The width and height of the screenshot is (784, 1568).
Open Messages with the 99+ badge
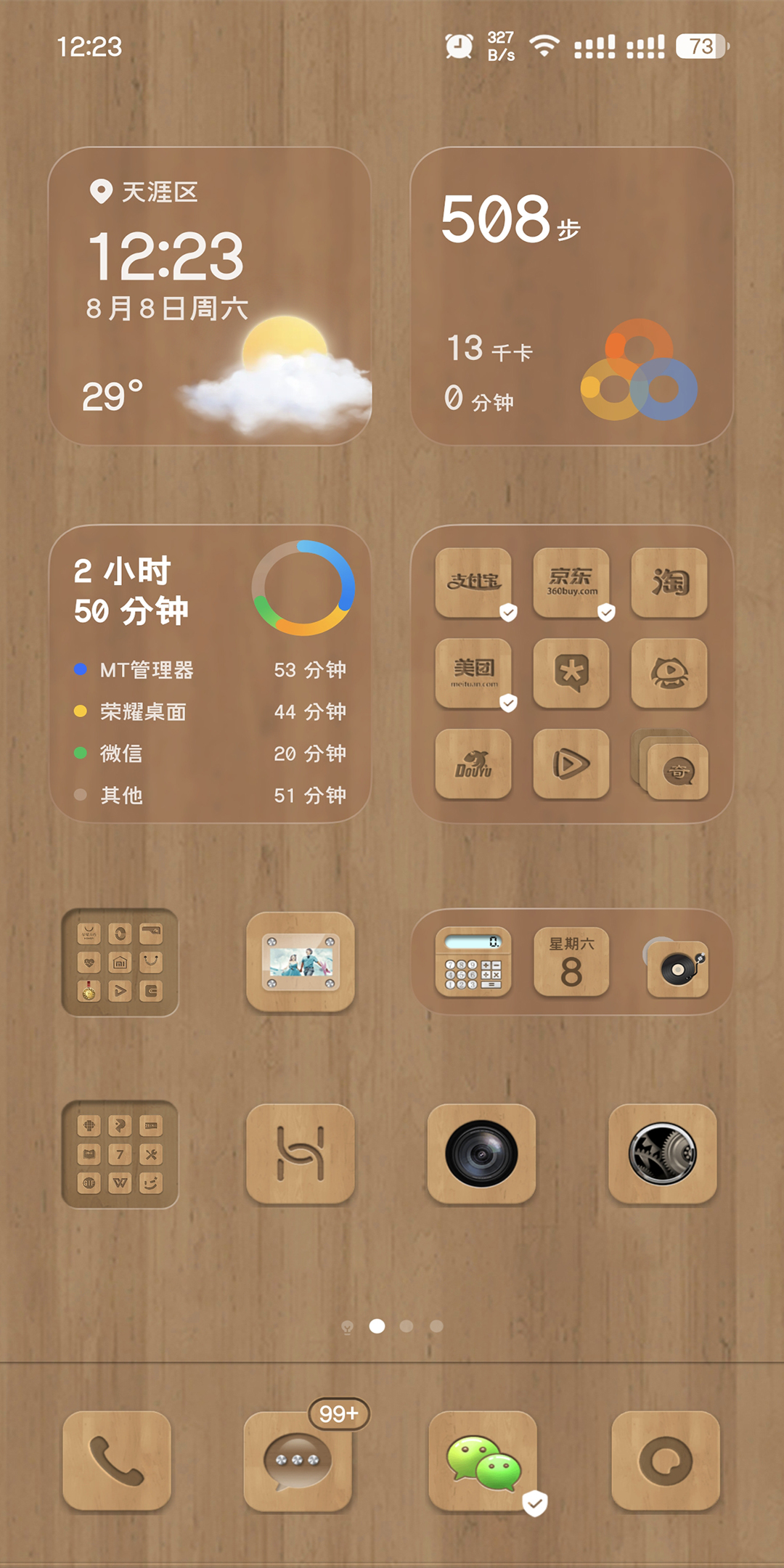tap(298, 1461)
